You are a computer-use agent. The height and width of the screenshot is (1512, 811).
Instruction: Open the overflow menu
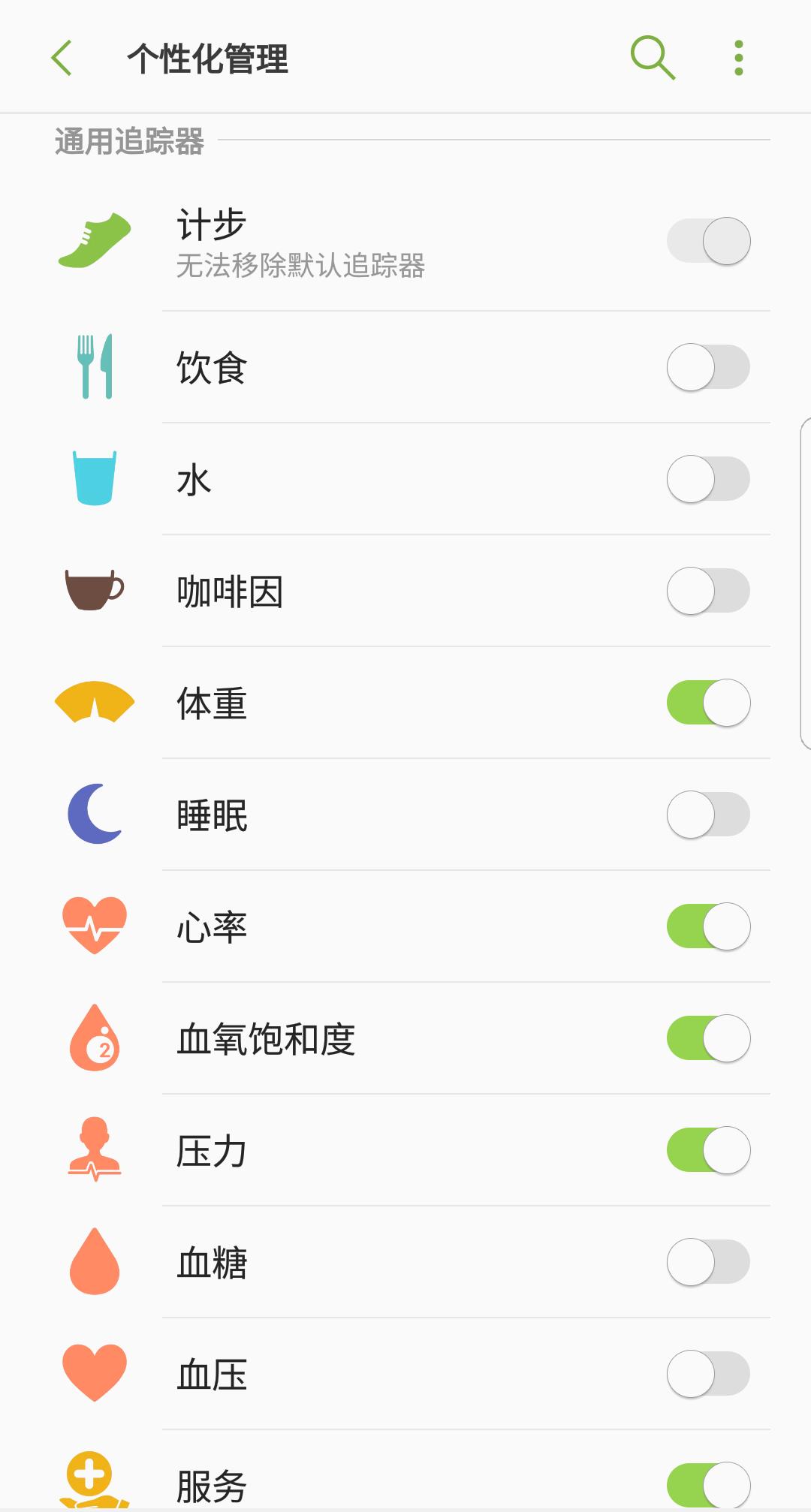(x=740, y=58)
